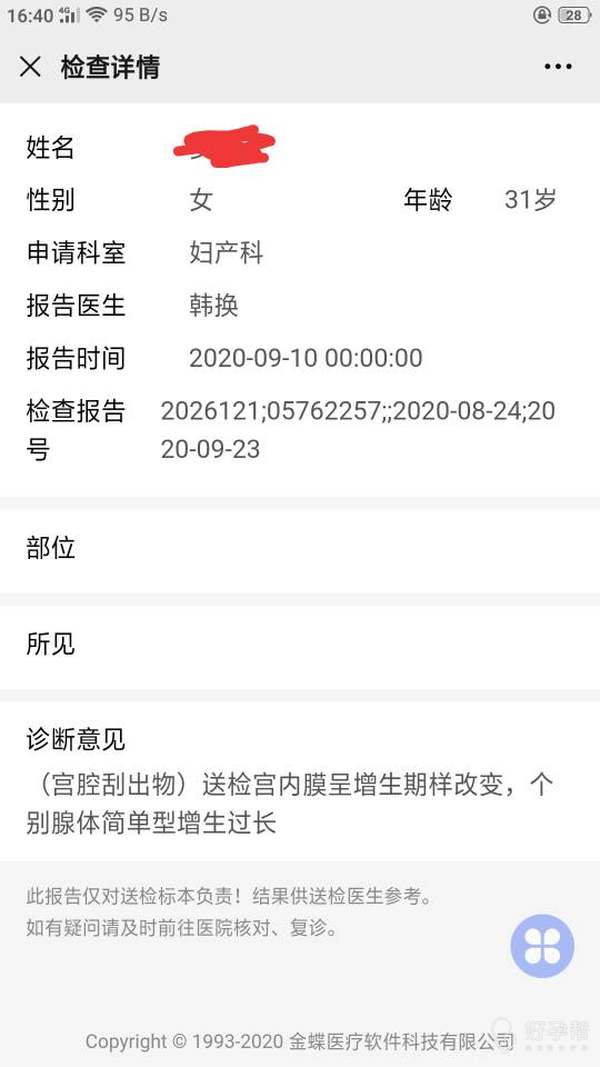Open the three-dot overflow menu
The width and height of the screenshot is (600, 1067).
[558, 67]
